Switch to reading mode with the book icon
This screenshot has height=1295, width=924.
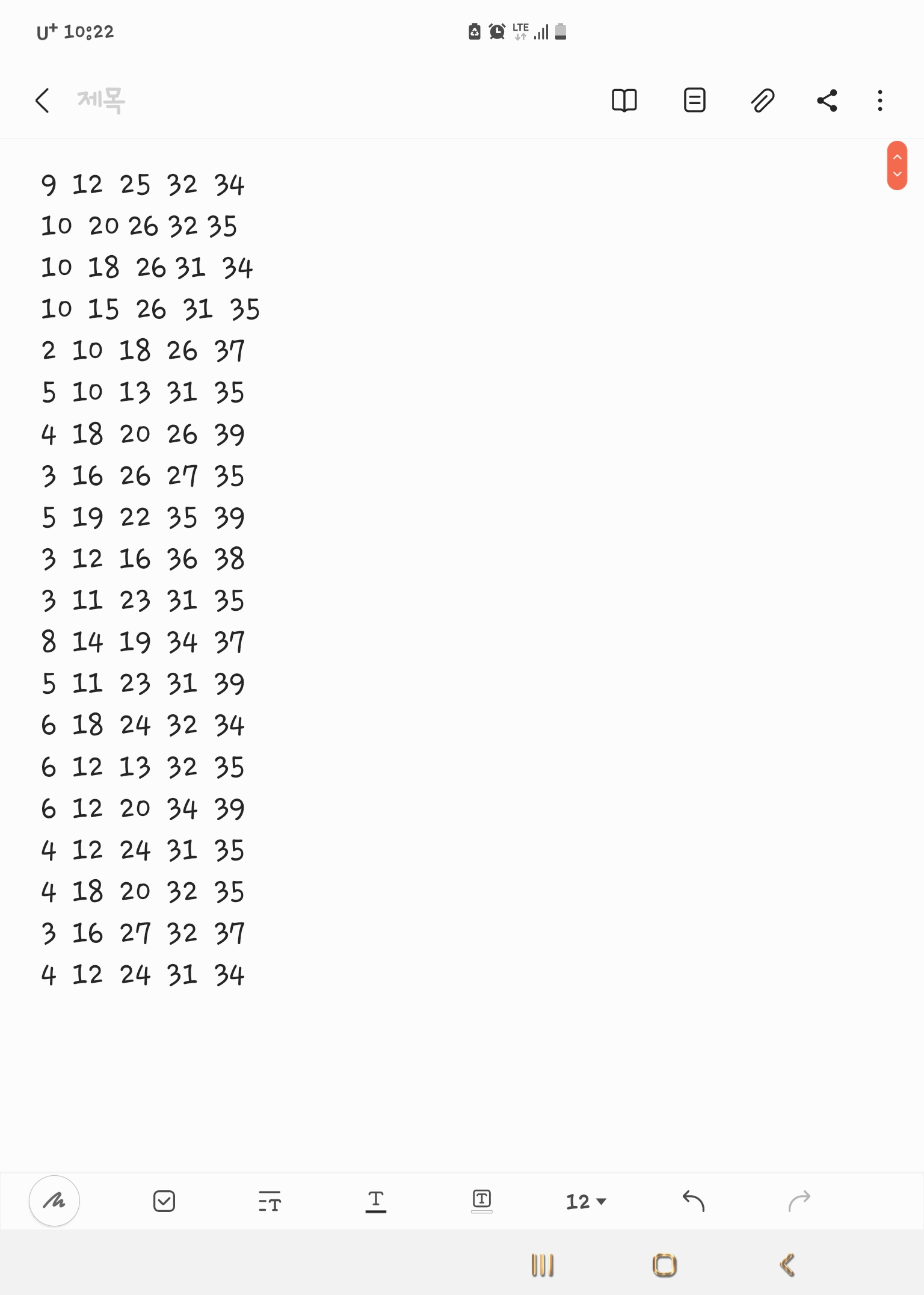(624, 100)
